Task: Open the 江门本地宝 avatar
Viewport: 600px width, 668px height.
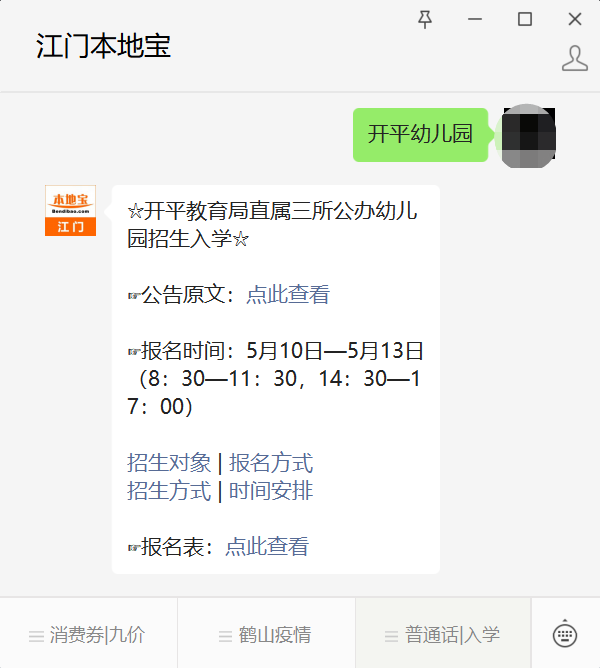Action: [71, 211]
